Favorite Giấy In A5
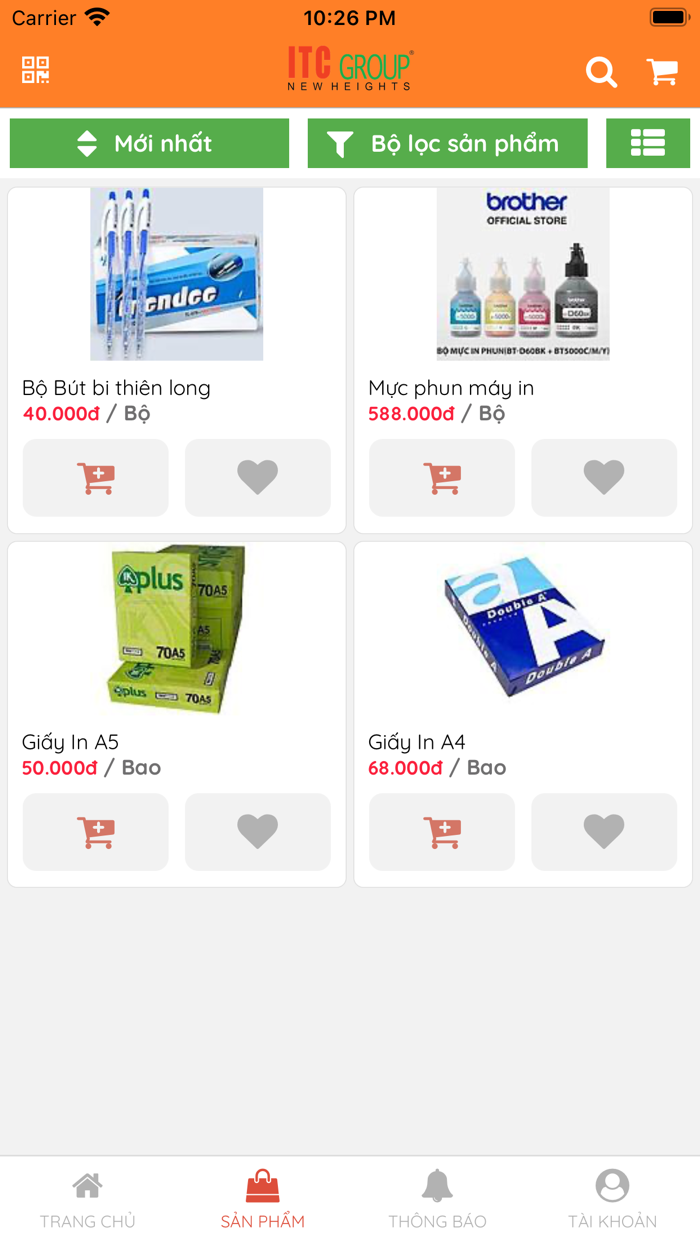The width and height of the screenshot is (700, 1244). pos(258,832)
